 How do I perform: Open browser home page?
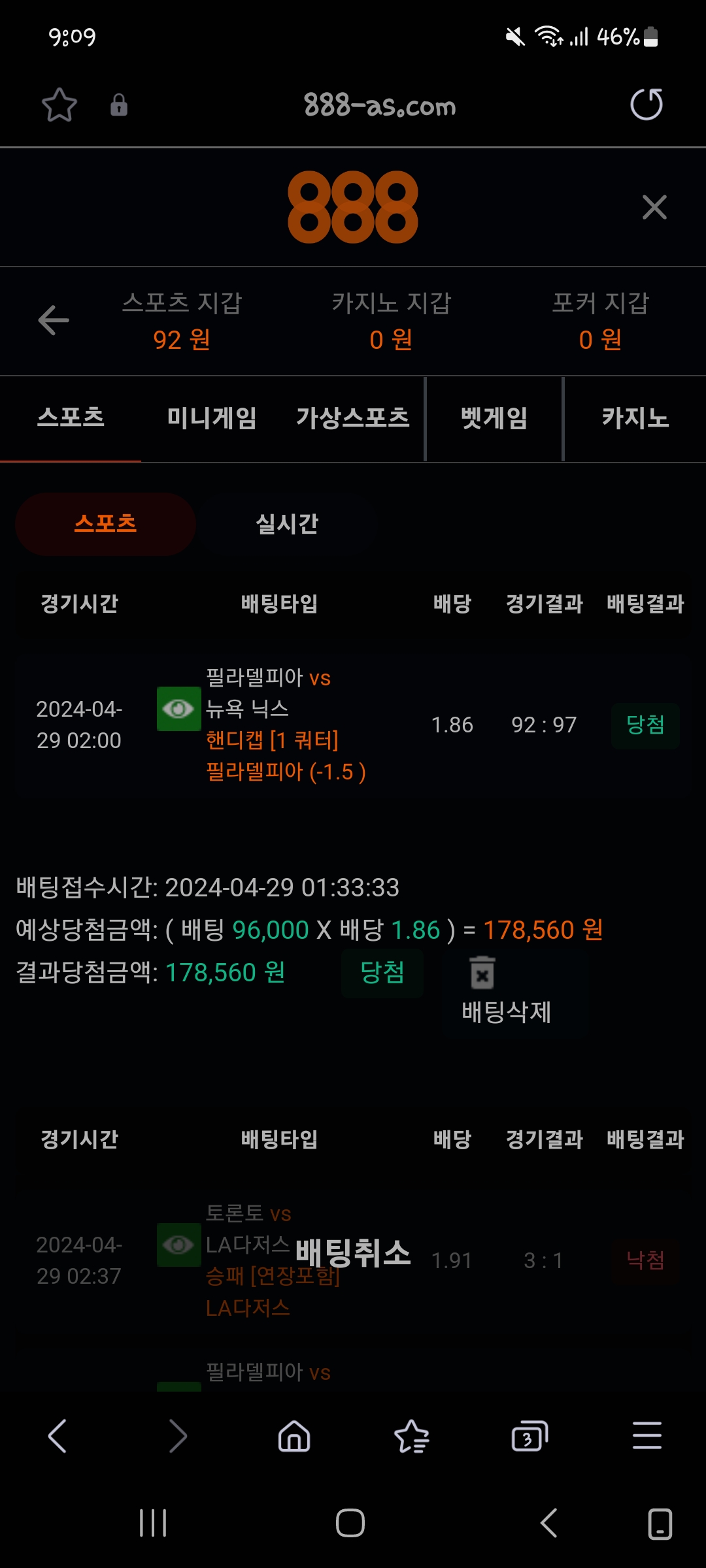(294, 1435)
